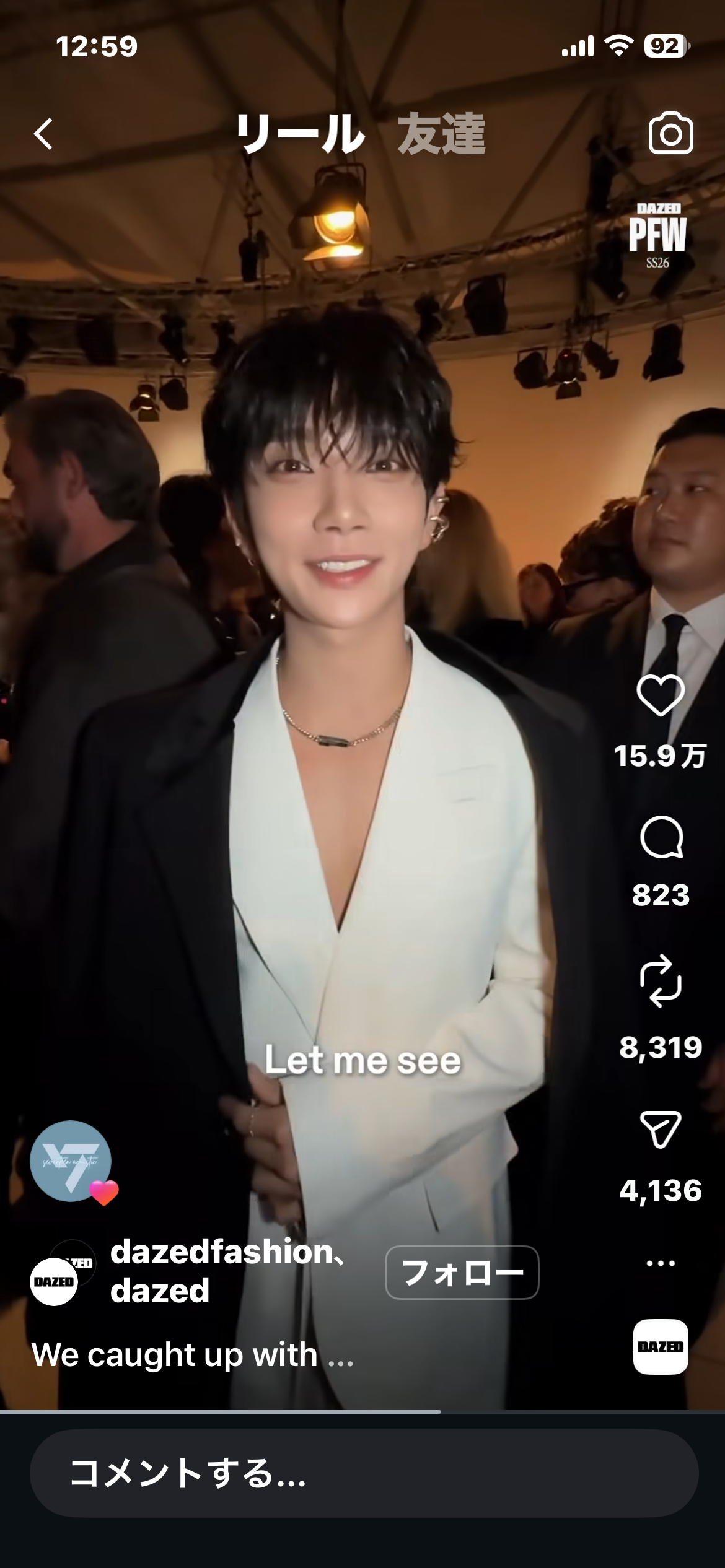725x1568 pixels.
Task: Like this reel with the heart icon
Action: click(661, 696)
